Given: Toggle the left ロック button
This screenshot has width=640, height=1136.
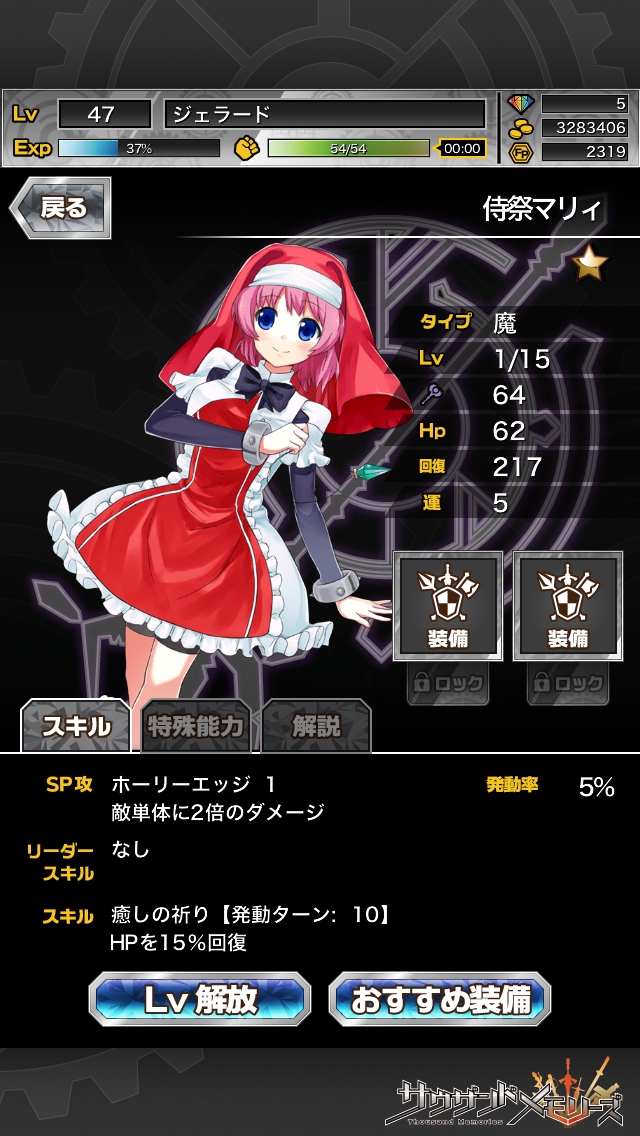Looking at the screenshot, I should pos(448,684).
